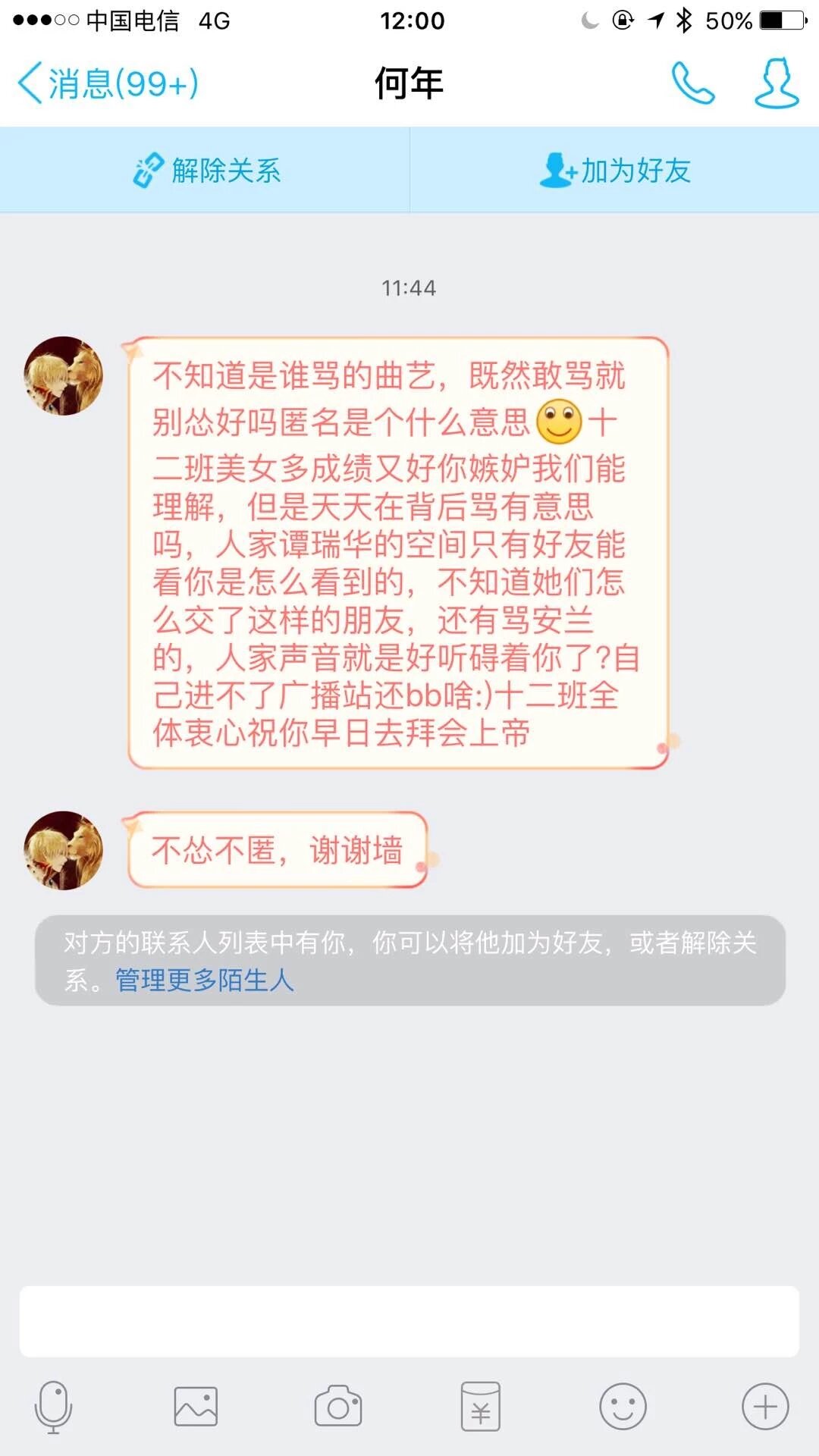Open the plus menu for more options
This screenshot has height=1456, width=819.
(x=765, y=1407)
